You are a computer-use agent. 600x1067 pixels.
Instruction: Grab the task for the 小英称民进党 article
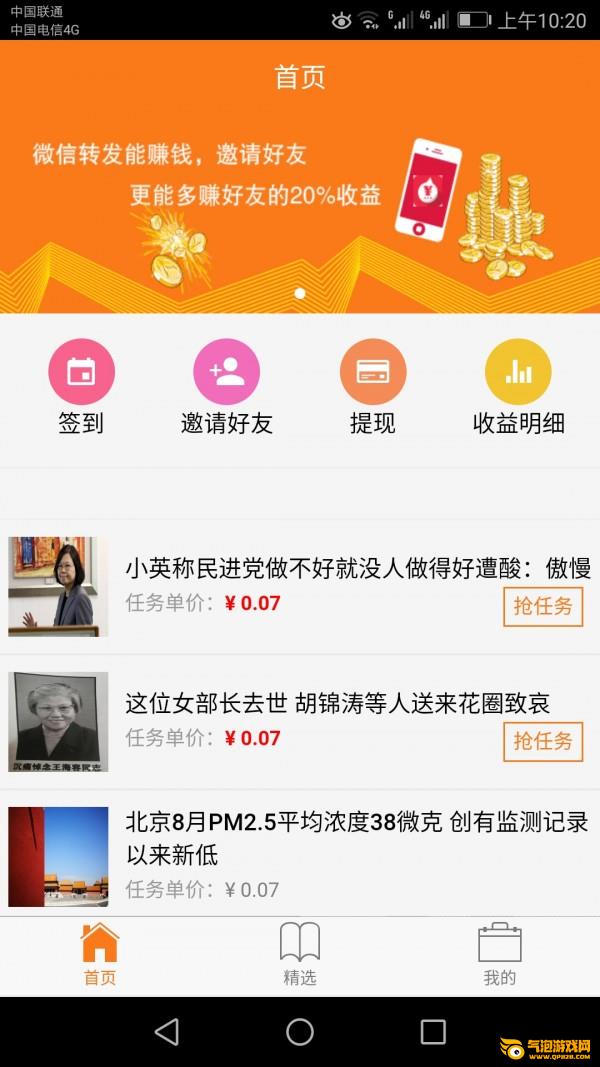coord(543,606)
